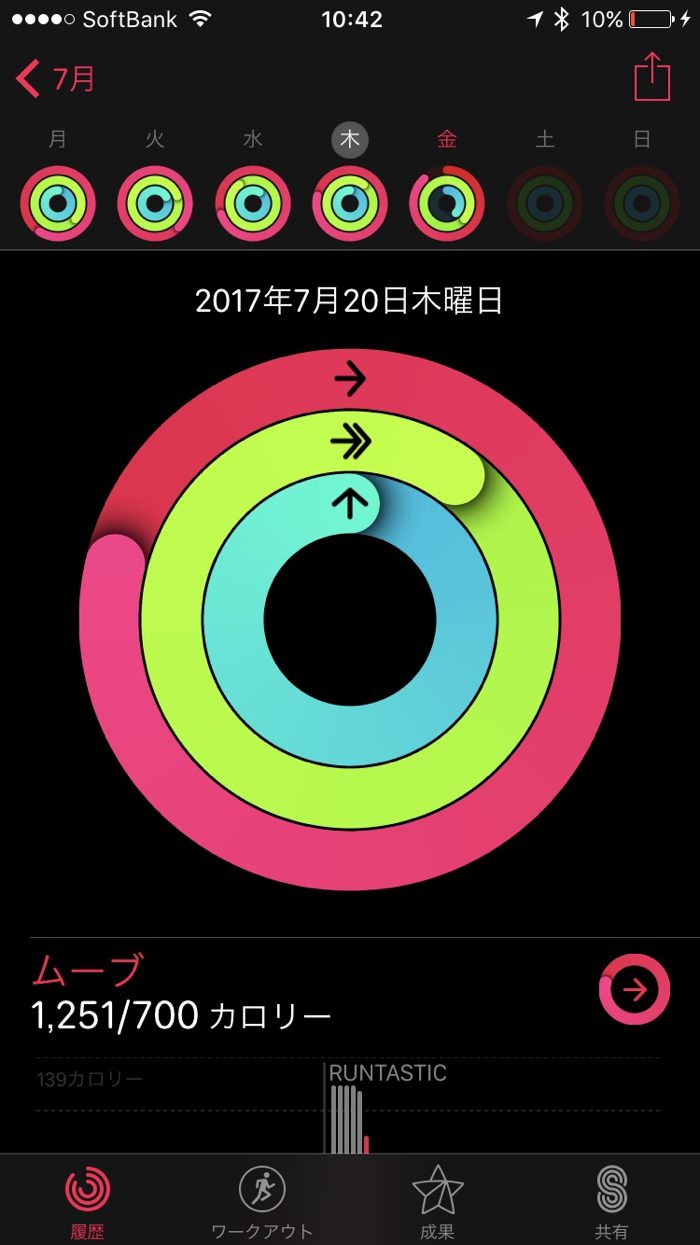Switch to the 成果 tab
This screenshot has width=700, height=1245.
(x=437, y=1200)
